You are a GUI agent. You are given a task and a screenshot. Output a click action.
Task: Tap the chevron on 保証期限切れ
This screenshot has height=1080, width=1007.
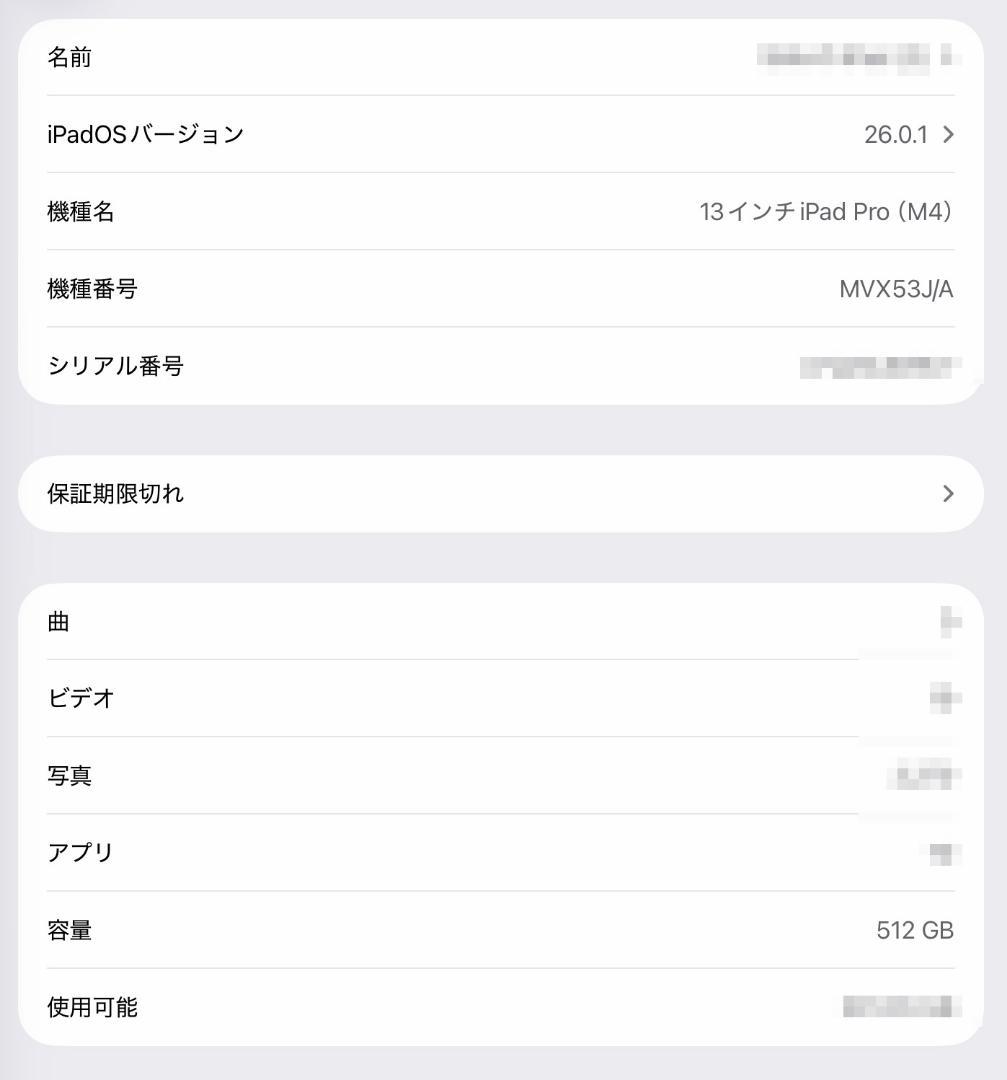point(946,493)
